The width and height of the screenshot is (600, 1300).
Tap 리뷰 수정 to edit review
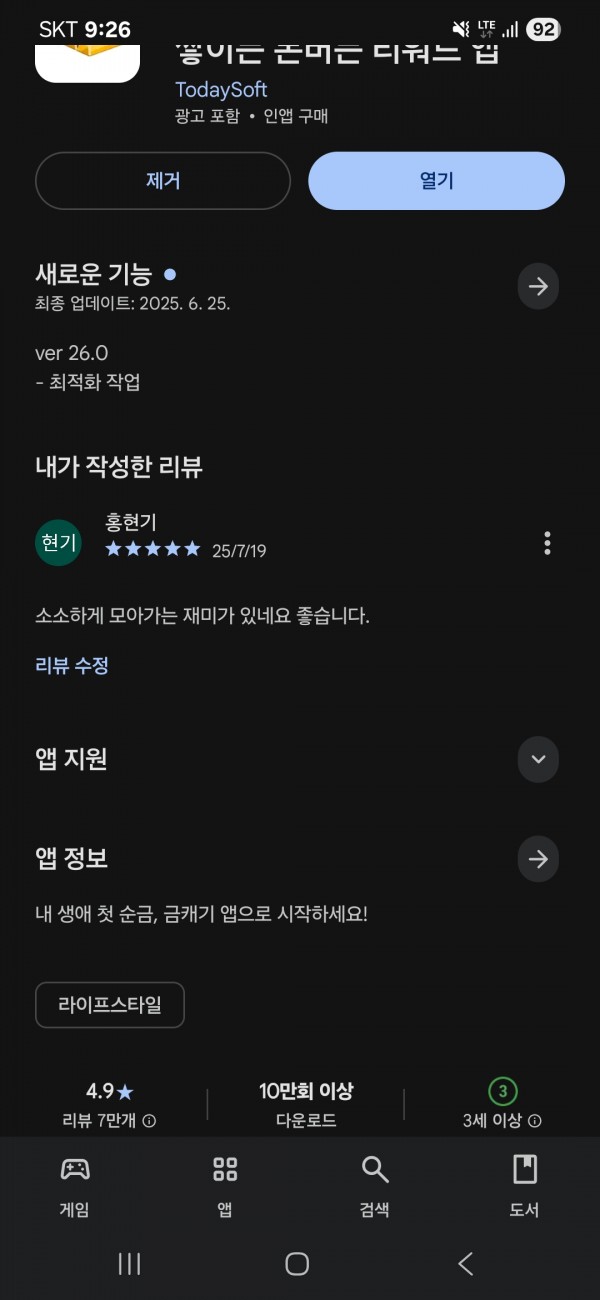[72, 666]
